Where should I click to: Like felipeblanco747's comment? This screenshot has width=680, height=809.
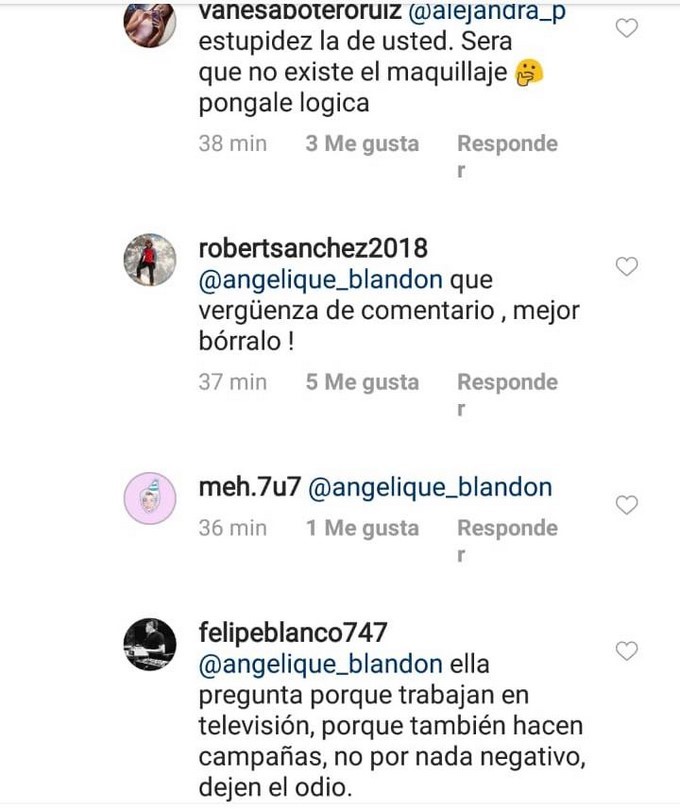626,651
